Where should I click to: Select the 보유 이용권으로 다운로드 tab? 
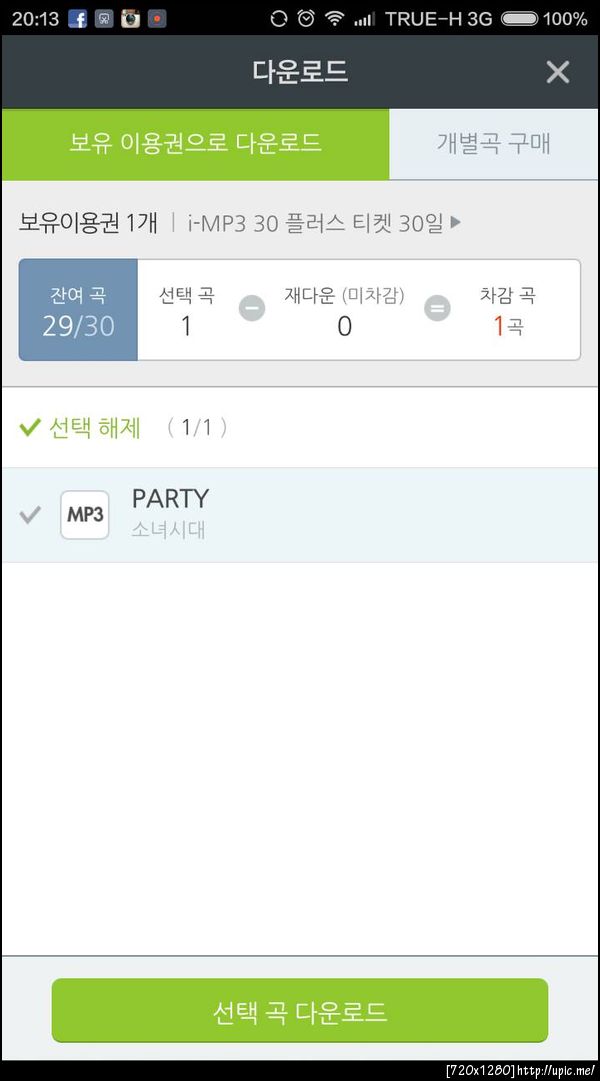coord(195,143)
